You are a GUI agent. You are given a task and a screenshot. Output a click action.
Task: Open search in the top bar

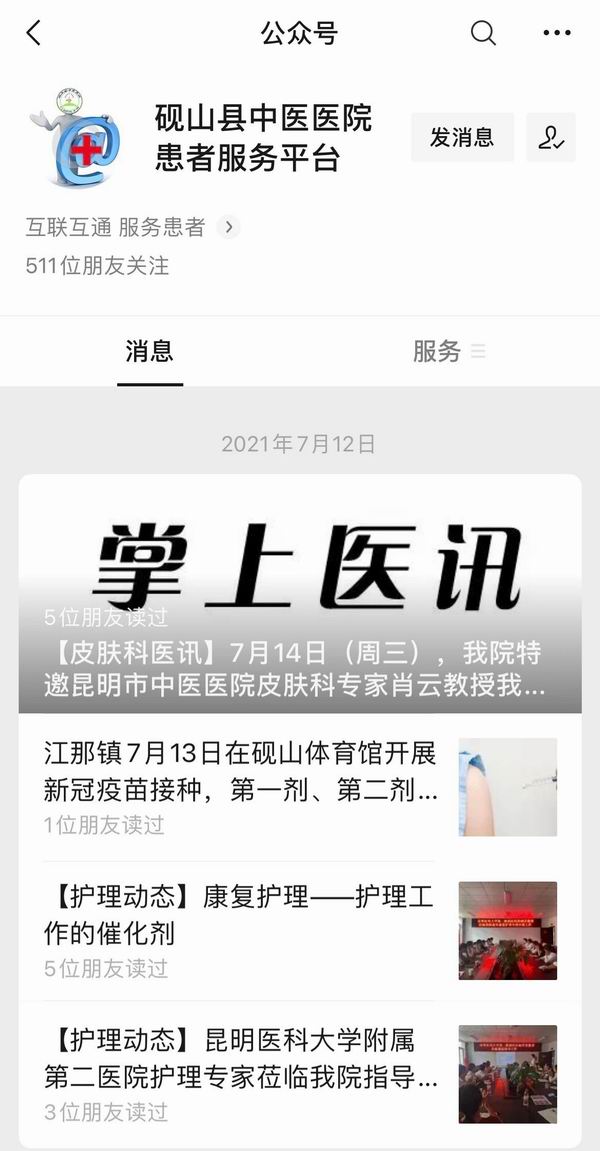[482, 32]
